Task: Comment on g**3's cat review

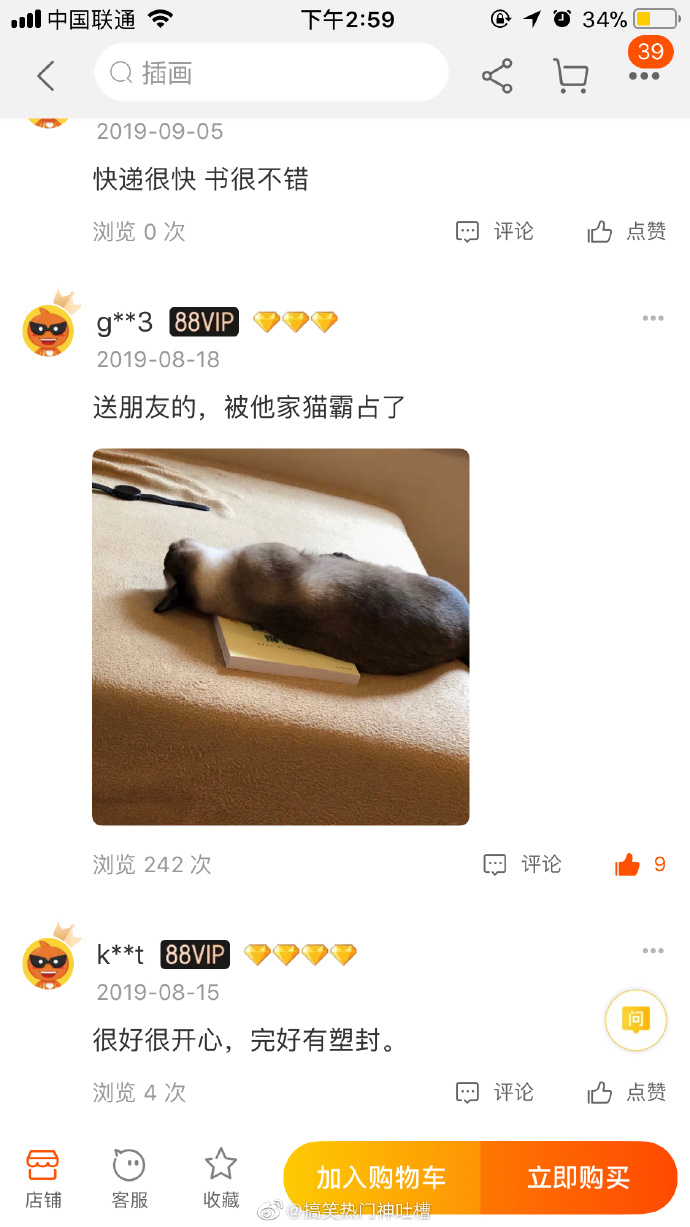Action: click(x=522, y=865)
